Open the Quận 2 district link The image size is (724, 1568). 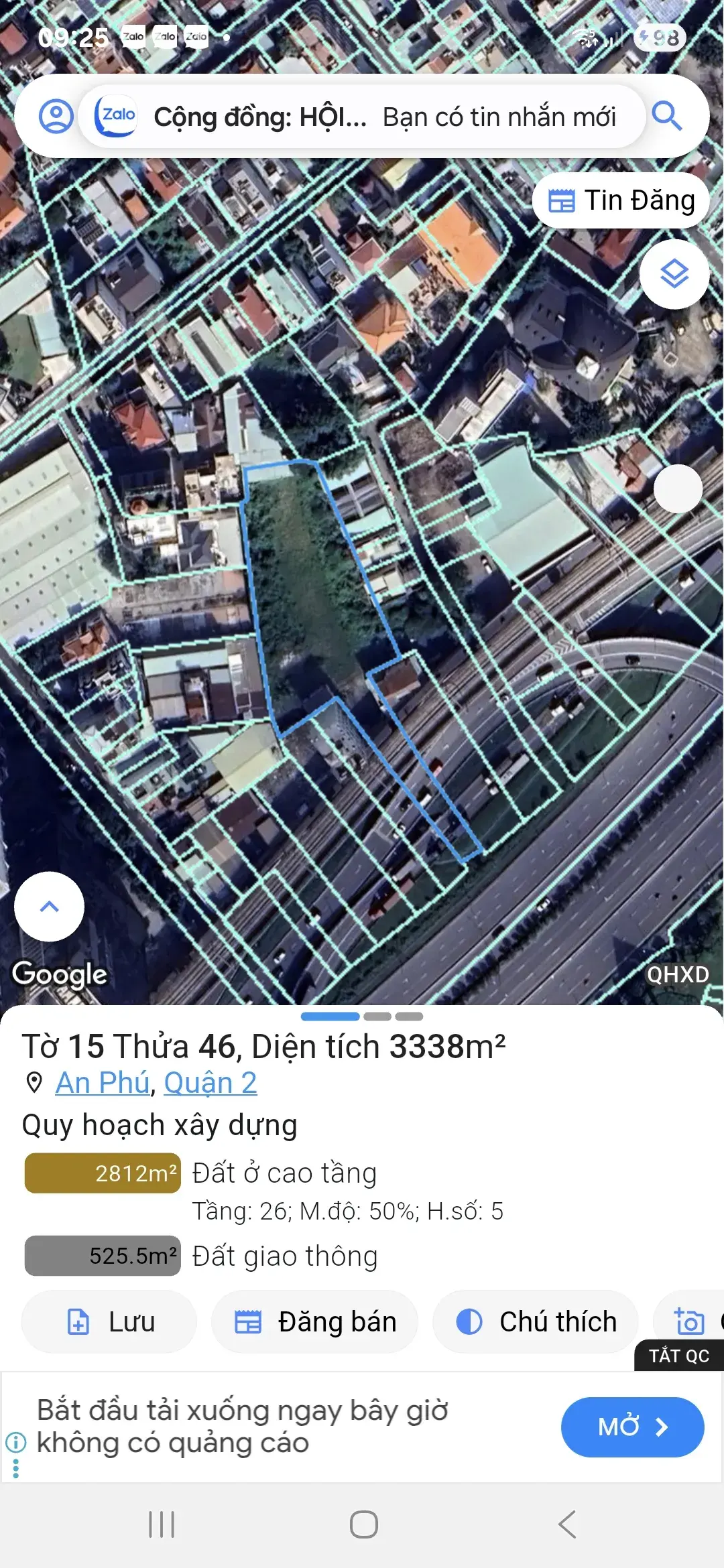[x=210, y=1083]
